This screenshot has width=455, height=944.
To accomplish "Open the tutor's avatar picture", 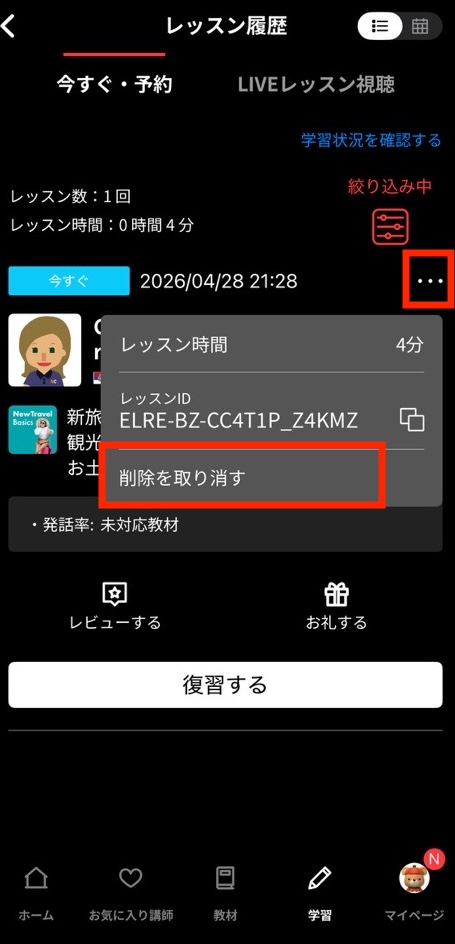I will click(45, 350).
